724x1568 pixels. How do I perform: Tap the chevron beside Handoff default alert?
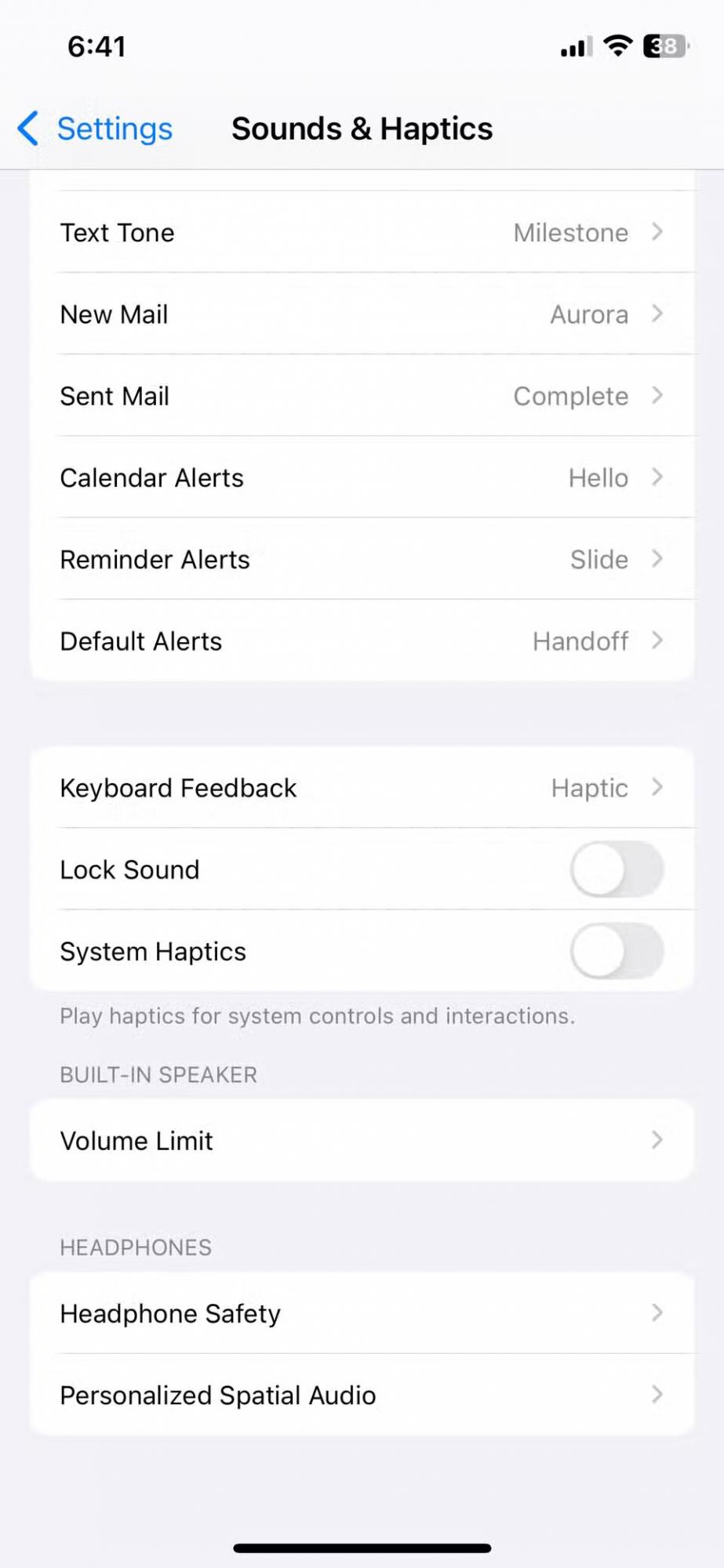pyautogui.click(x=657, y=641)
